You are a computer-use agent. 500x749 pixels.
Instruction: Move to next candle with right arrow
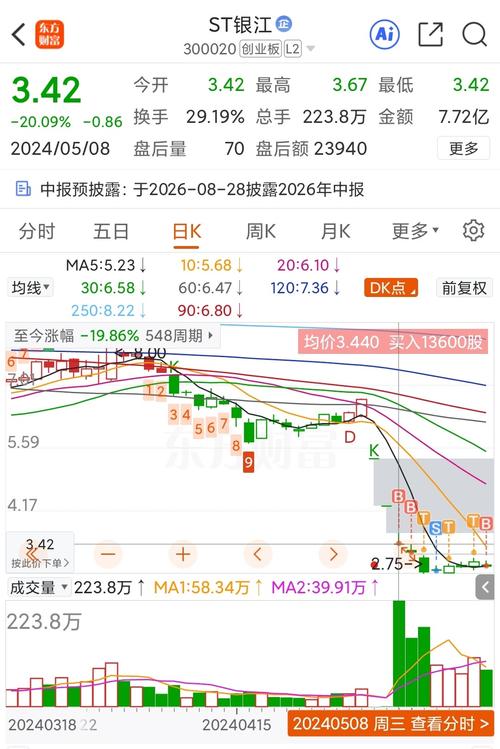click(x=333, y=555)
